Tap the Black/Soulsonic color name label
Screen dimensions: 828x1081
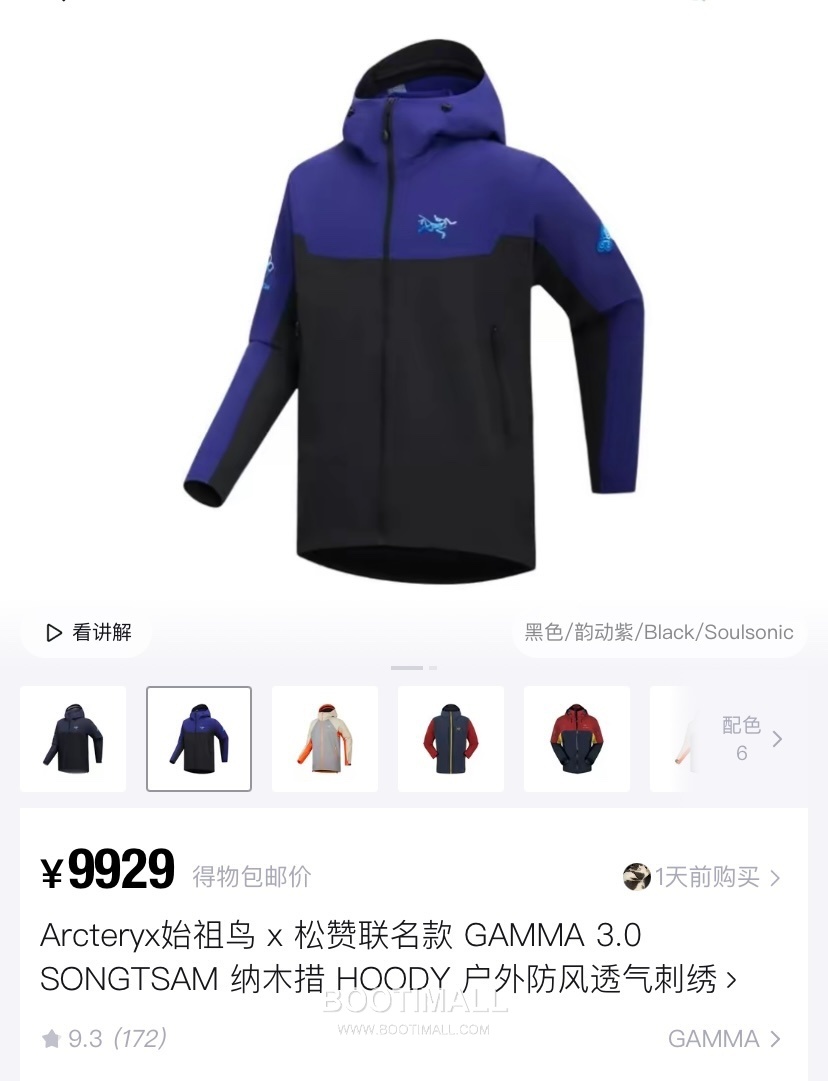tap(657, 632)
